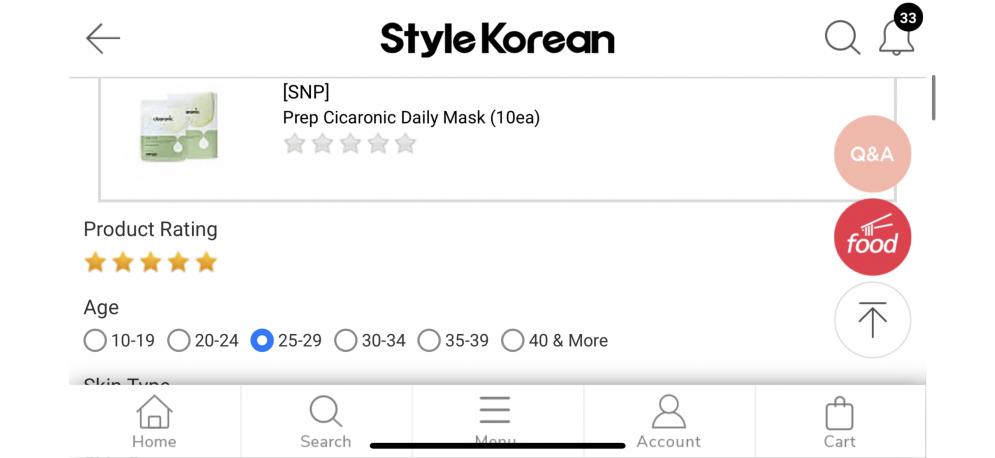This screenshot has width=995, height=458.
Task: Open search from the header magnifier
Action: pos(842,38)
